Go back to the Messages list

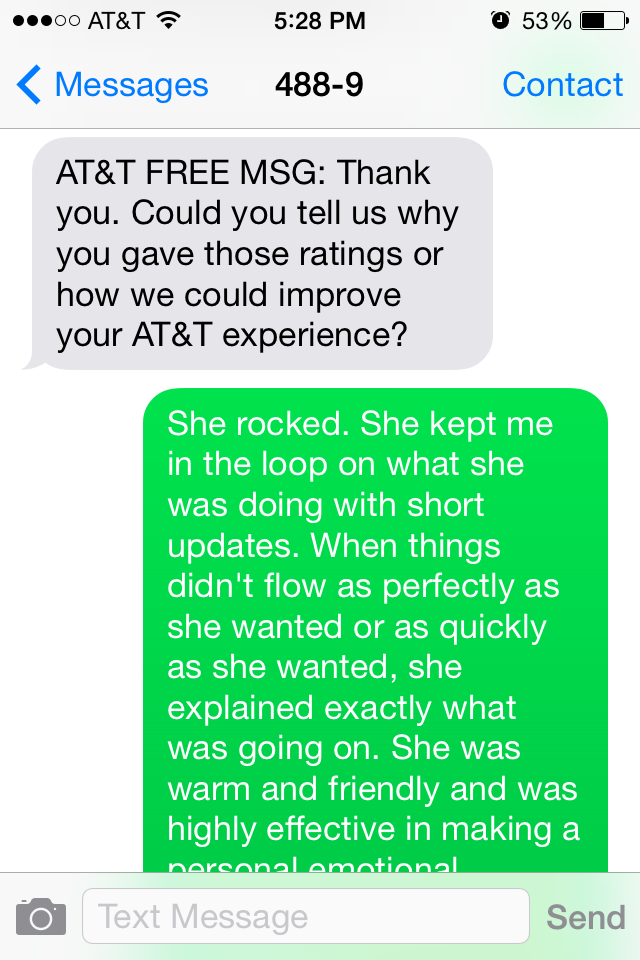point(112,86)
